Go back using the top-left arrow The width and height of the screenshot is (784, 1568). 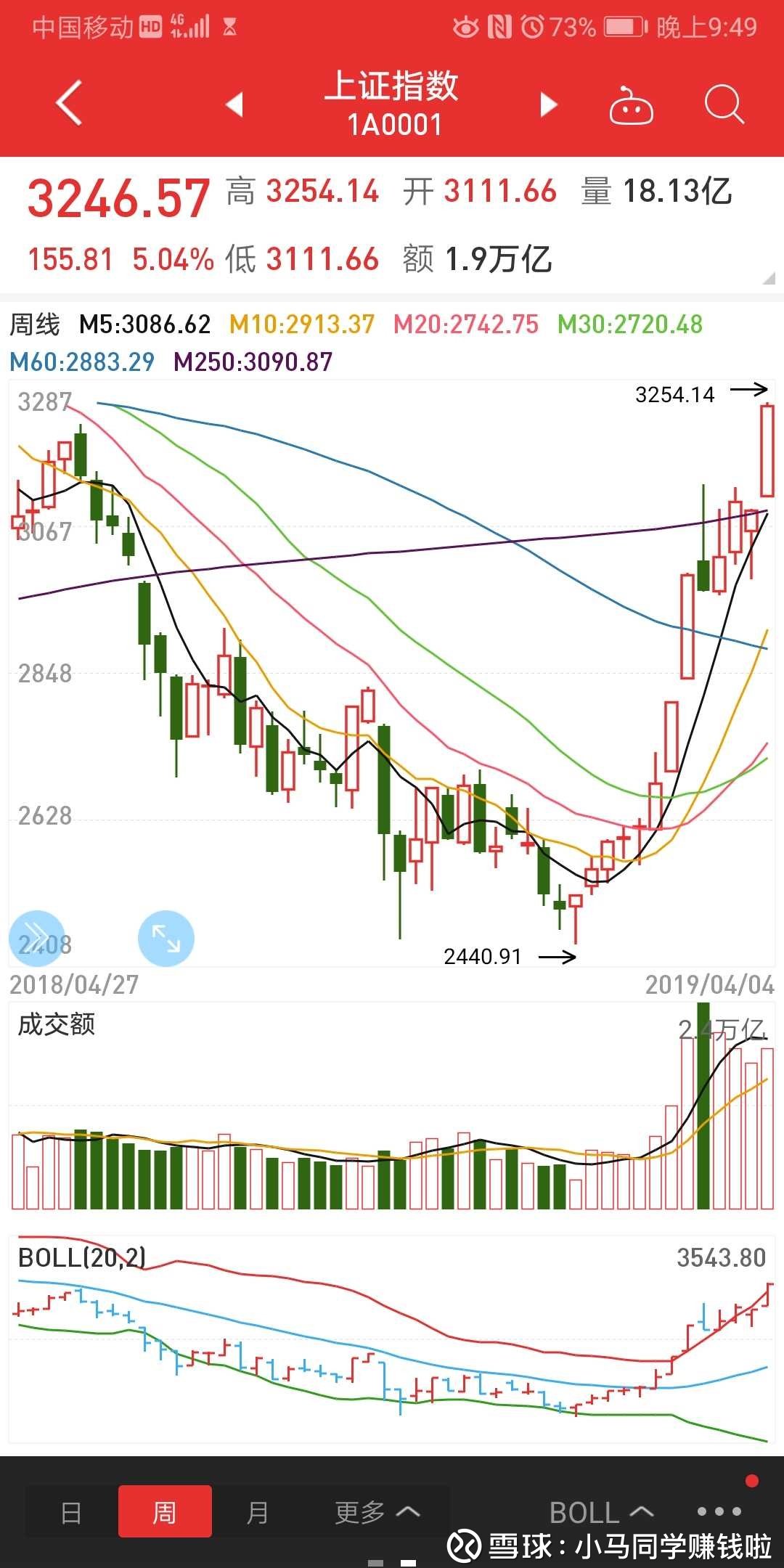[x=70, y=104]
